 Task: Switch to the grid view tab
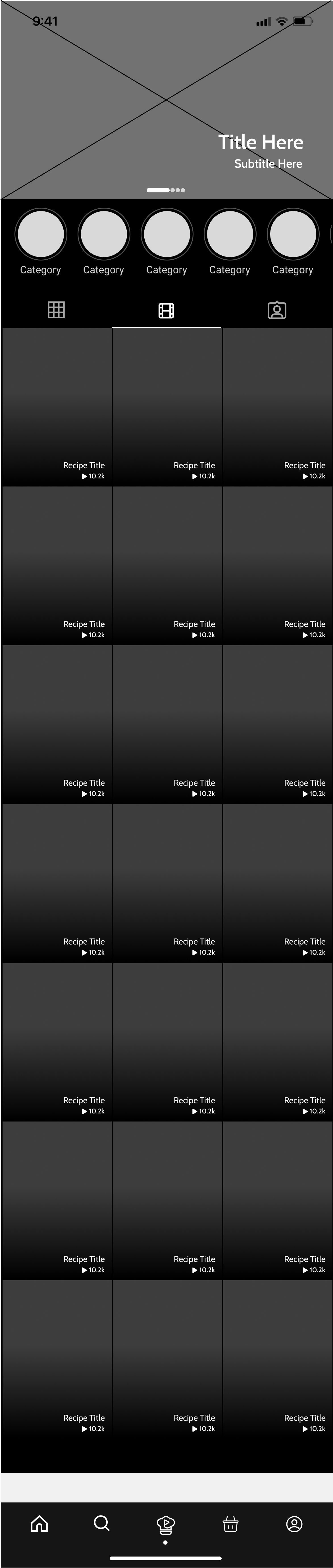pos(56,310)
